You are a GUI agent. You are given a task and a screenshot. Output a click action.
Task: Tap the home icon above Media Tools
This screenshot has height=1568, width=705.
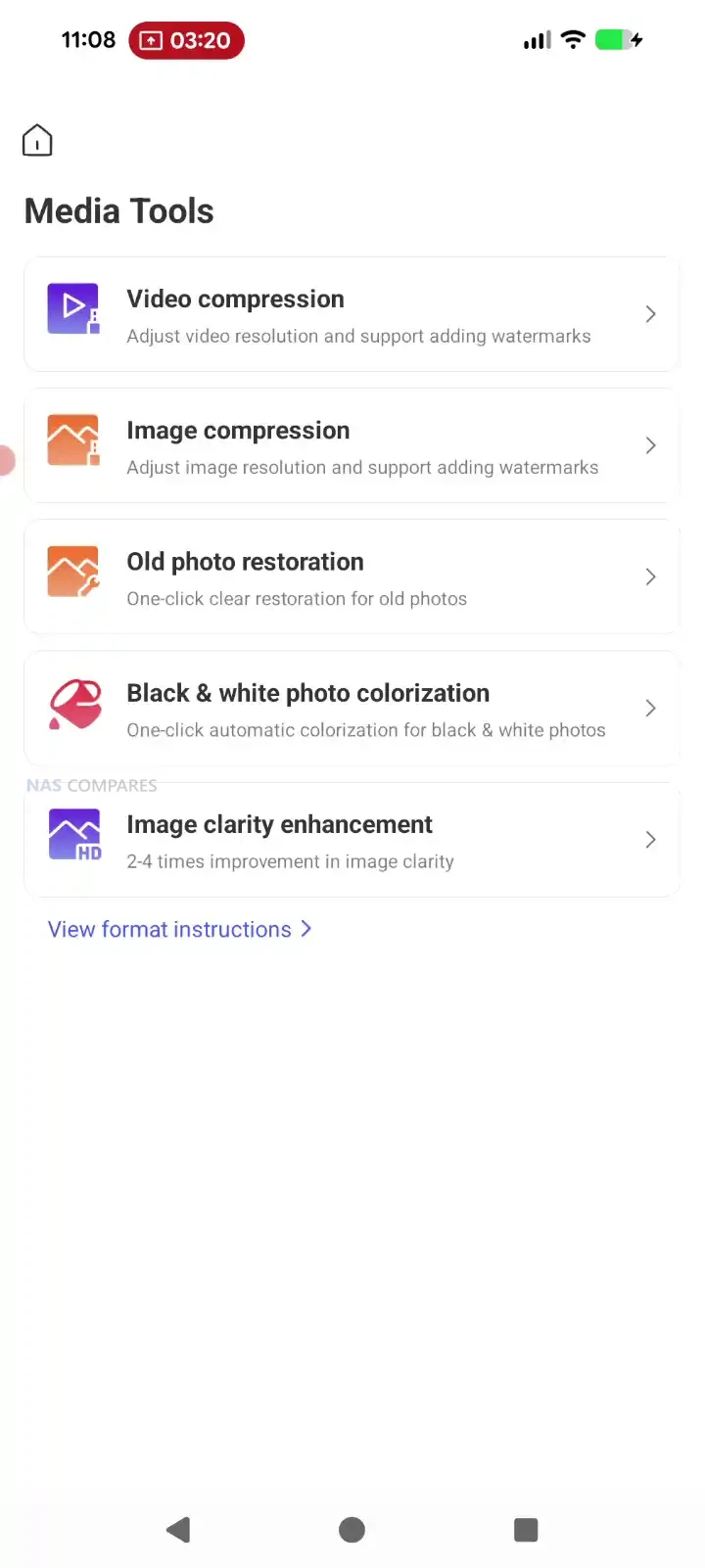(37, 141)
